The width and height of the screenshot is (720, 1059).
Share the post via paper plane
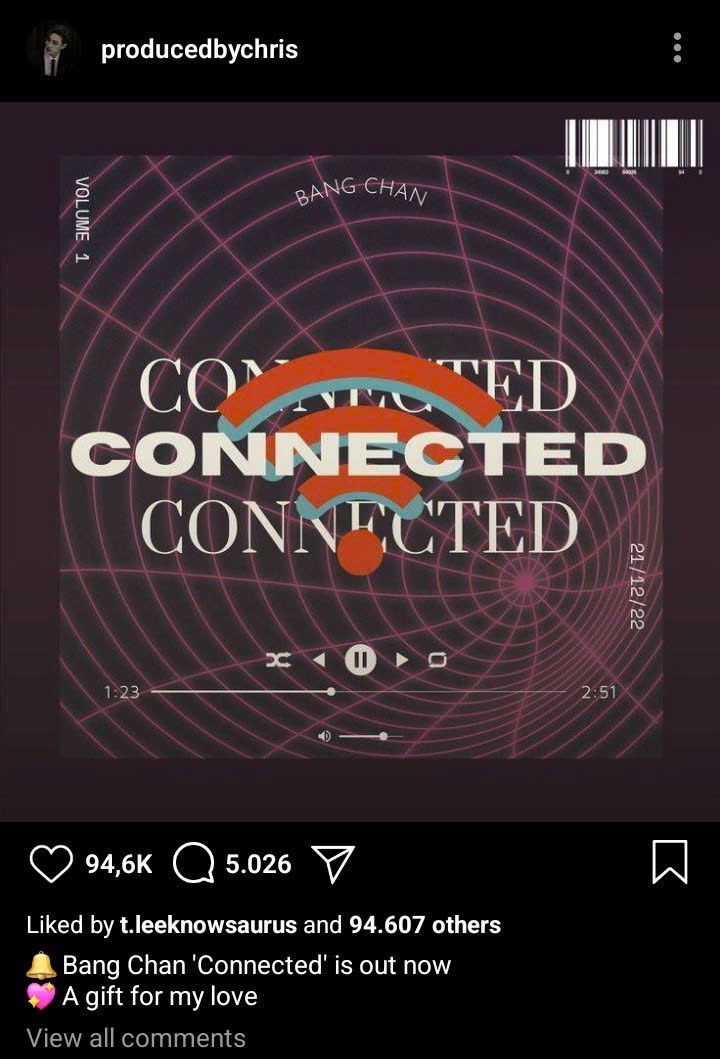click(x=333, y=864)
